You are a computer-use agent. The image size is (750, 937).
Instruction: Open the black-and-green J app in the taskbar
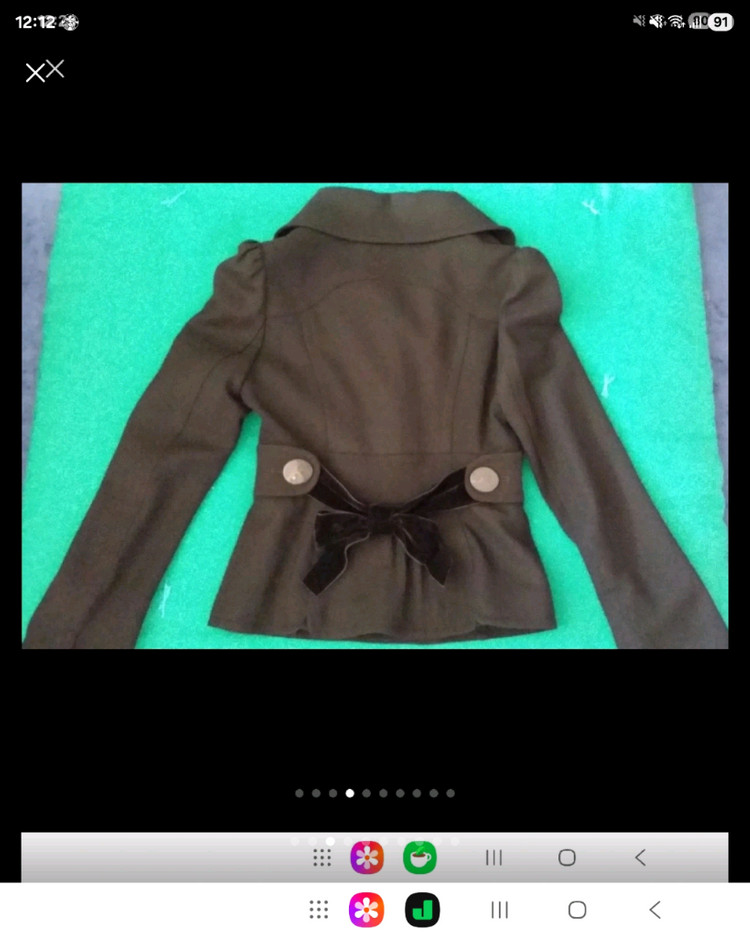422,909
